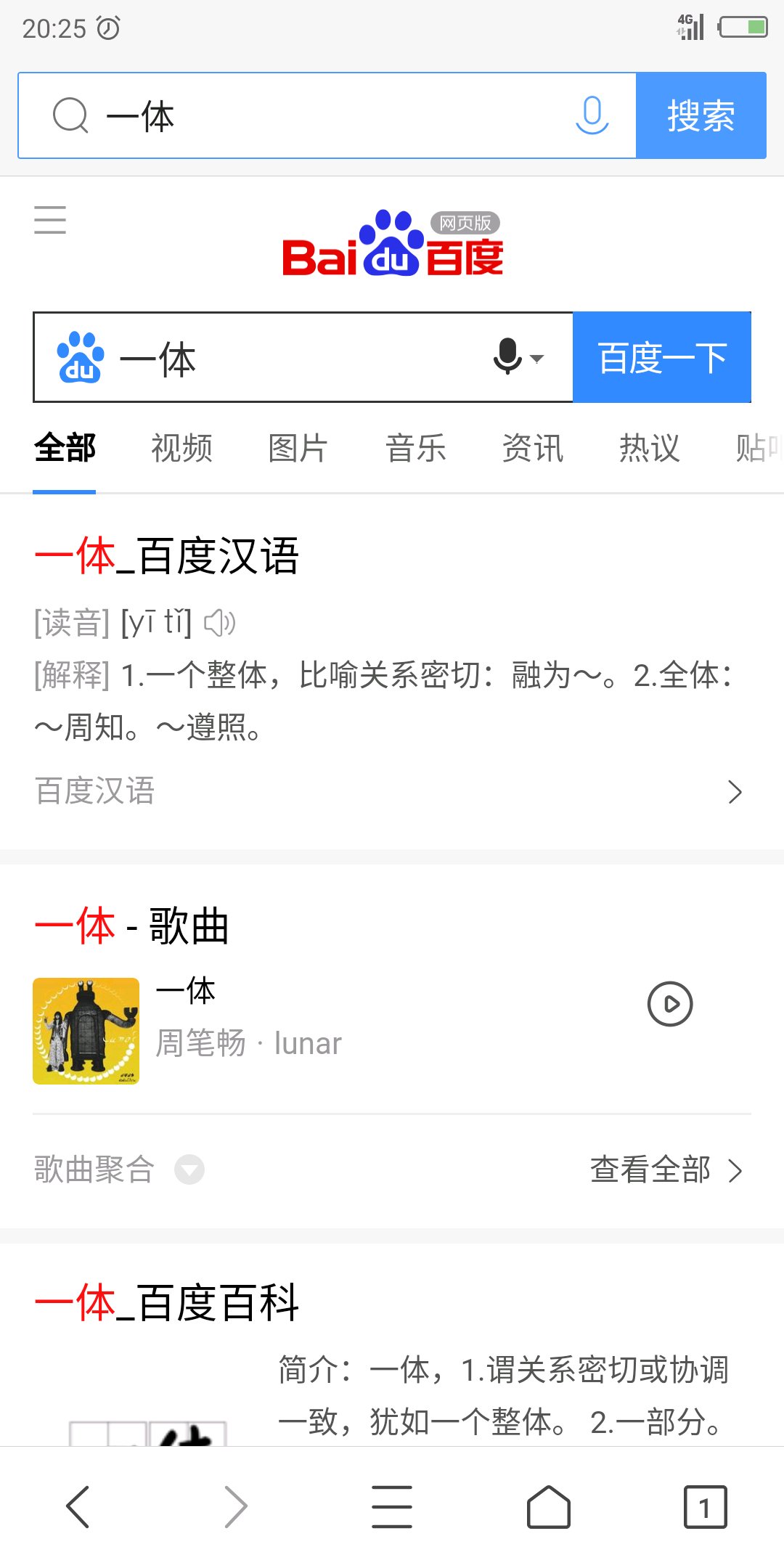Image resolution: width=784 pixels, height=1568 pixels.
Task: Play the pronunciation audio for yī tǐ
Action: click(219, 624)
